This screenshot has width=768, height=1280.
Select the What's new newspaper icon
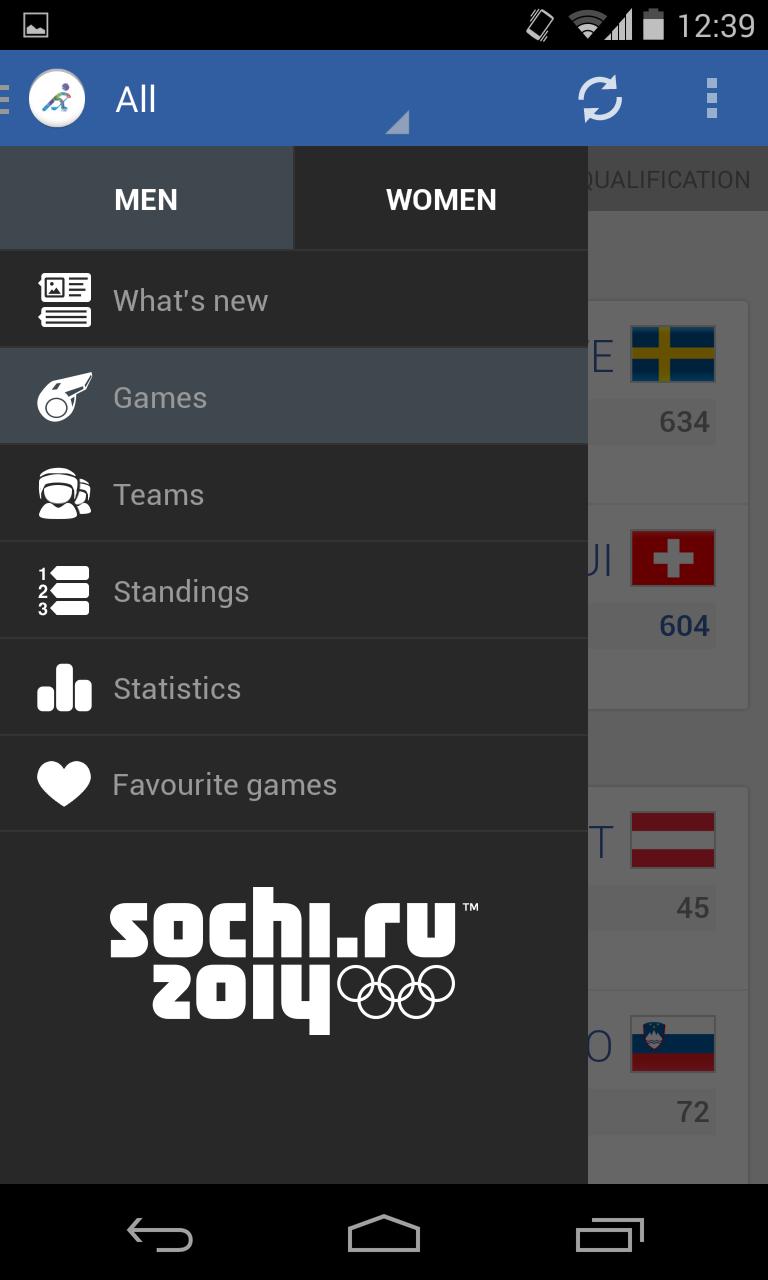click(x=63, y=299)
